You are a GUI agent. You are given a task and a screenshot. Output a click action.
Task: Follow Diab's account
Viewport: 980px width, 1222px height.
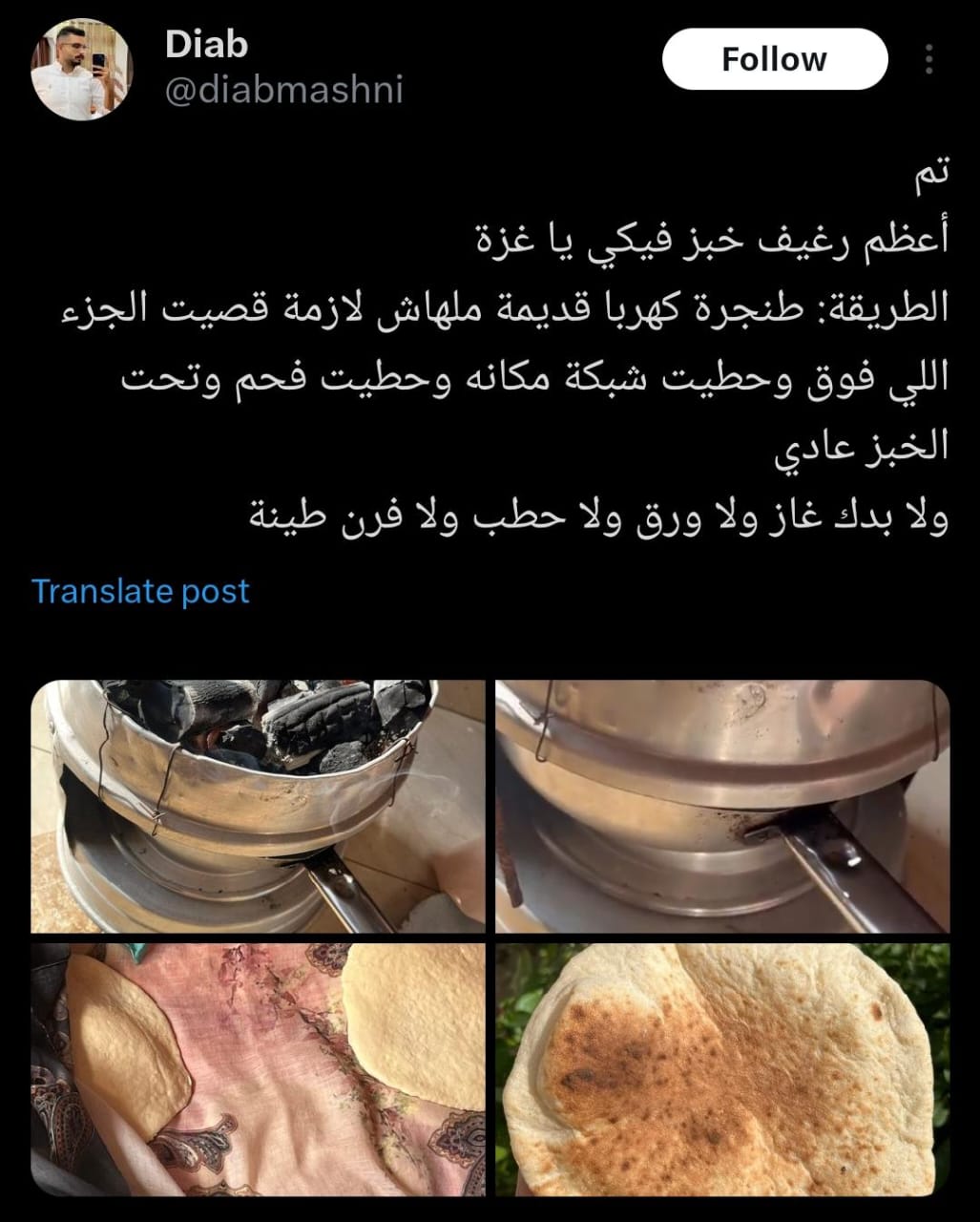point(774,59)
